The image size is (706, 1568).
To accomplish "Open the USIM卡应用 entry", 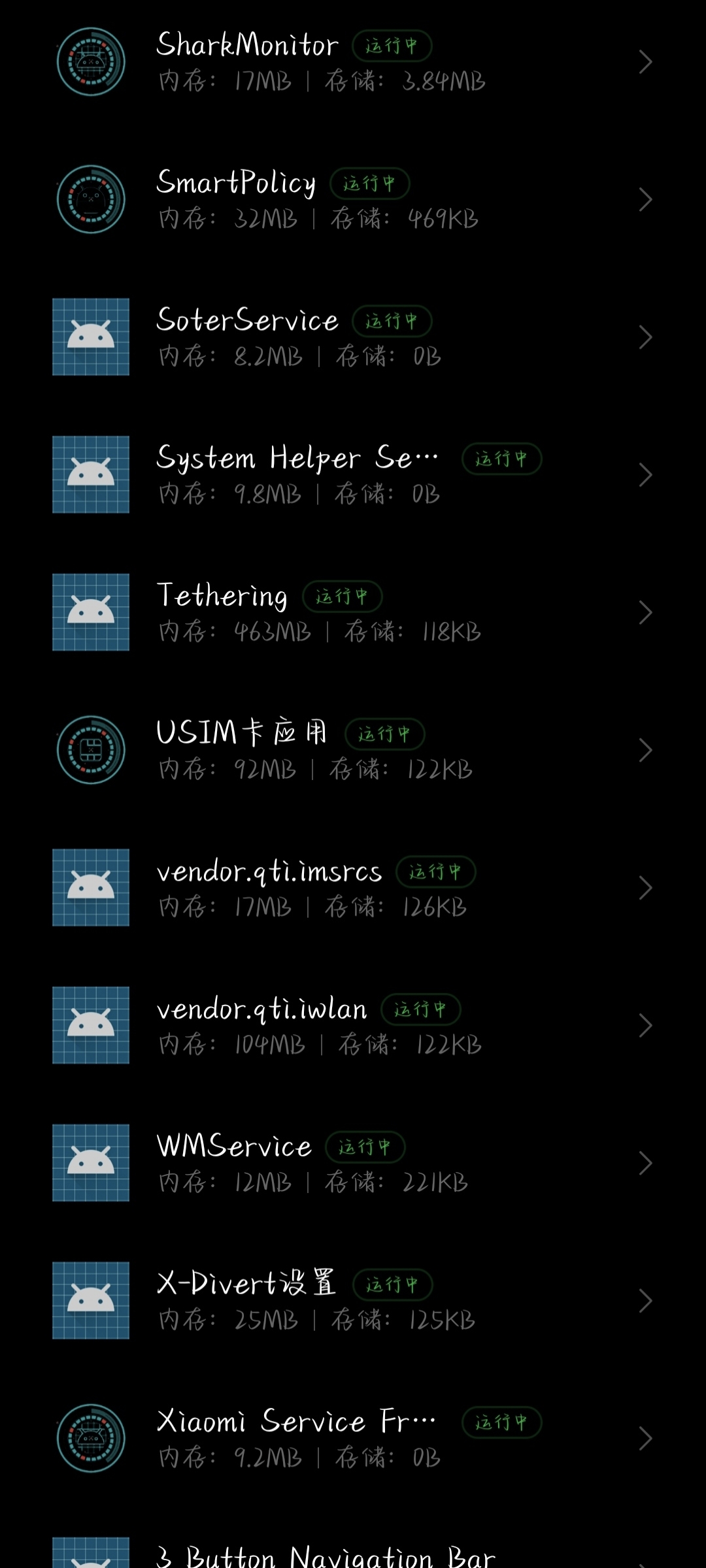I will [x=353, y=750].
